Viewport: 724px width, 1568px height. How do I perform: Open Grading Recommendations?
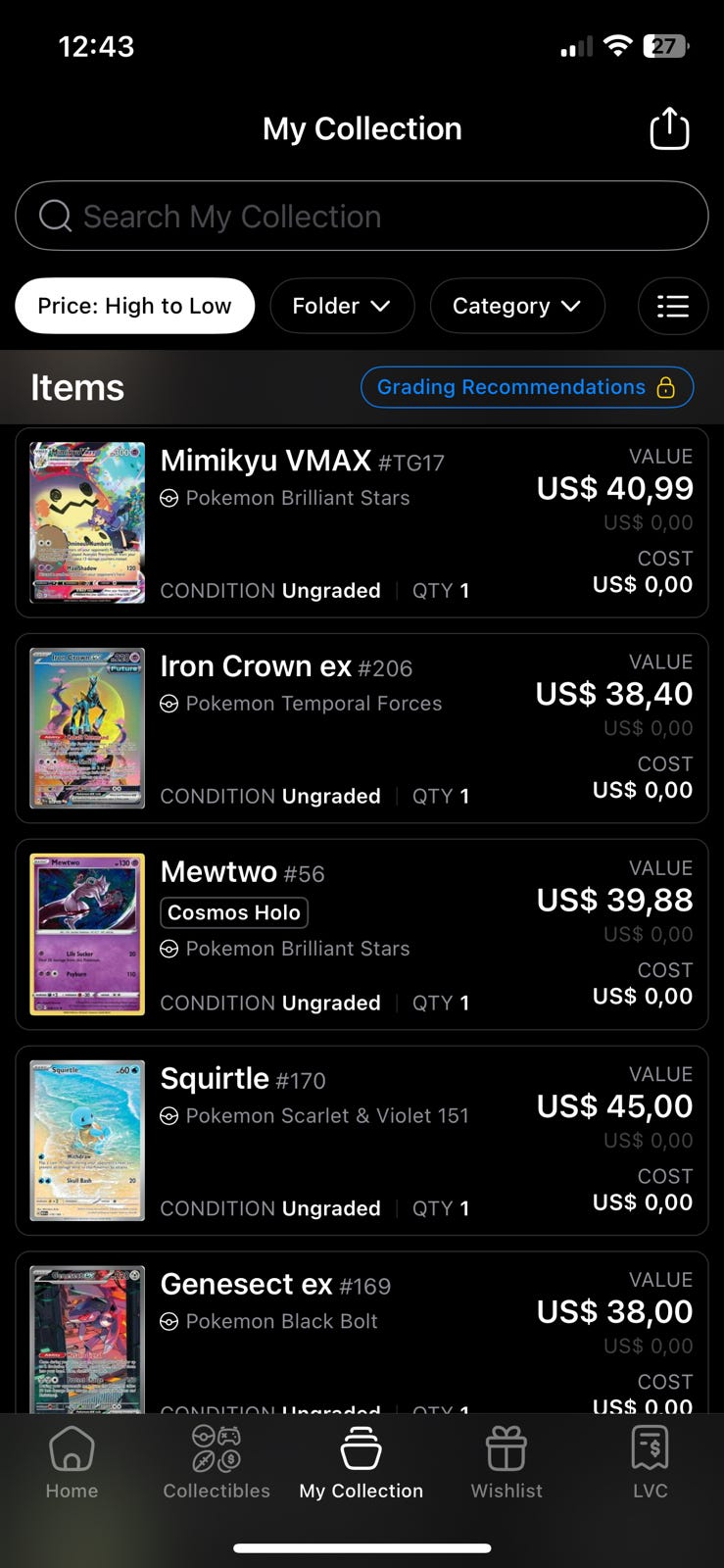526,387
